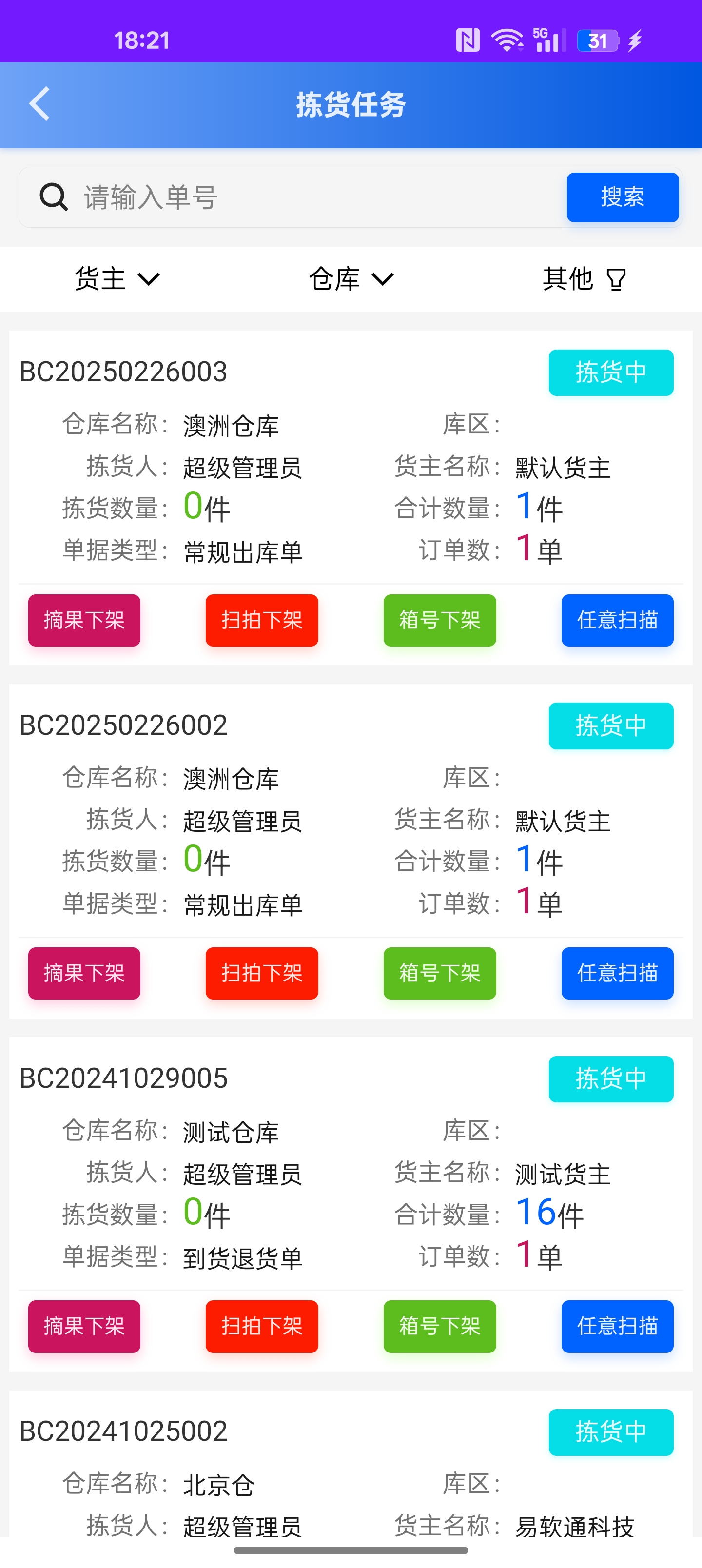The width and height of the screenshot is (702, 1568).
Task: Click 任意扫描 on task BC20250226003
Action: tap(617, 620)
